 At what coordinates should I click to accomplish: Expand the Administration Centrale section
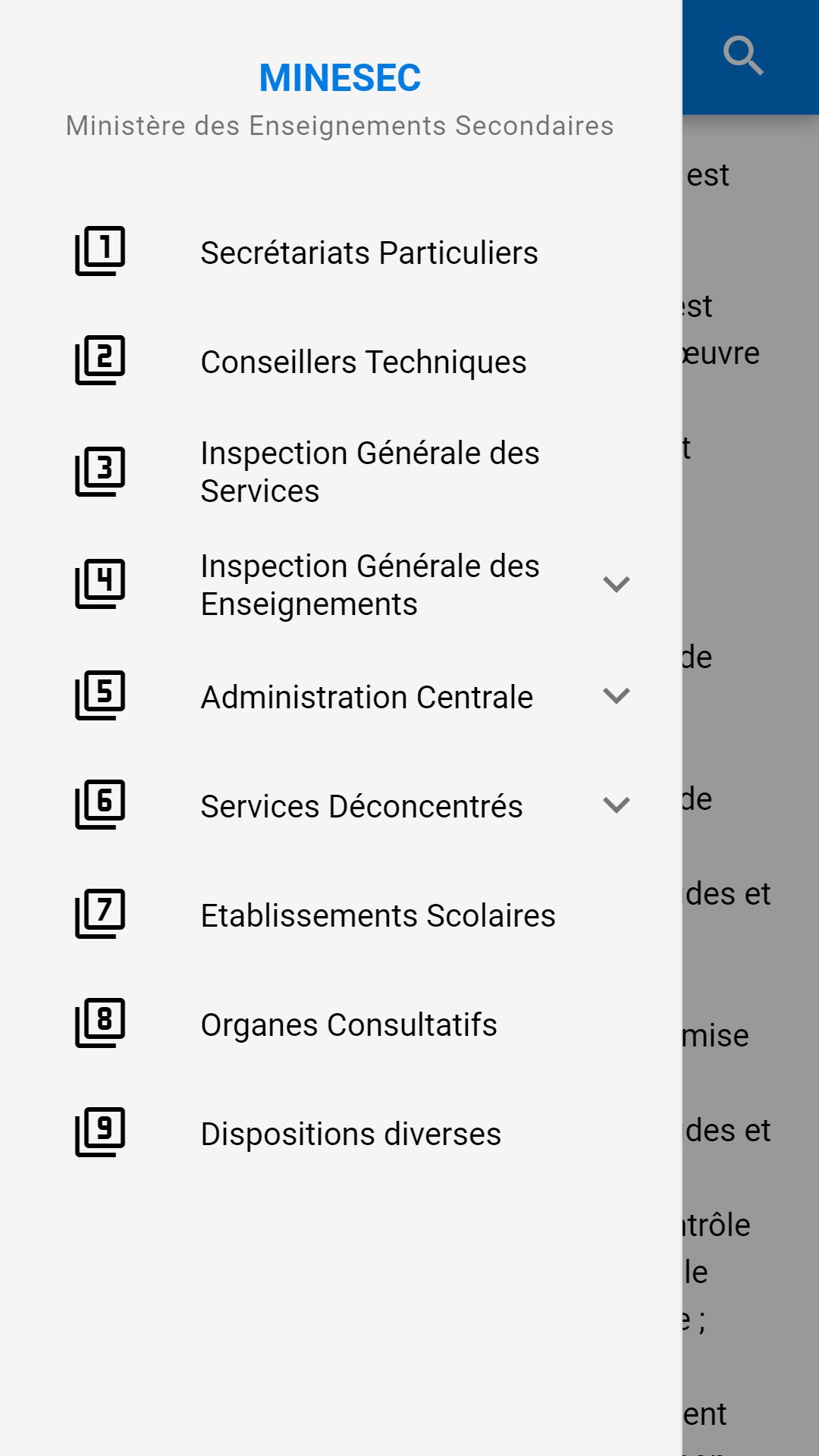(x=617, y=695)
